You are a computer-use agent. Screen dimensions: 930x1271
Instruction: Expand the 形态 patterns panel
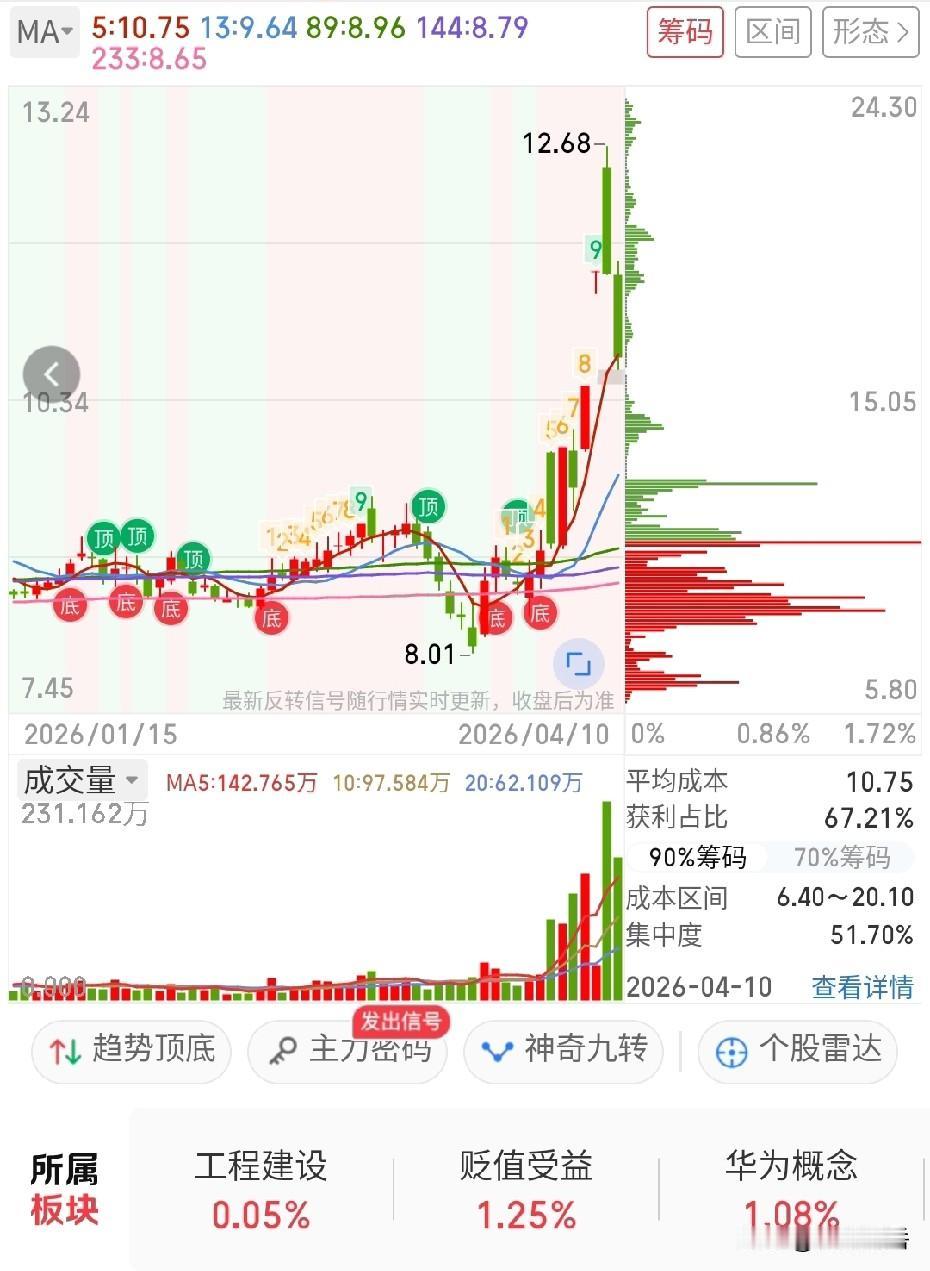click(870, 32)
